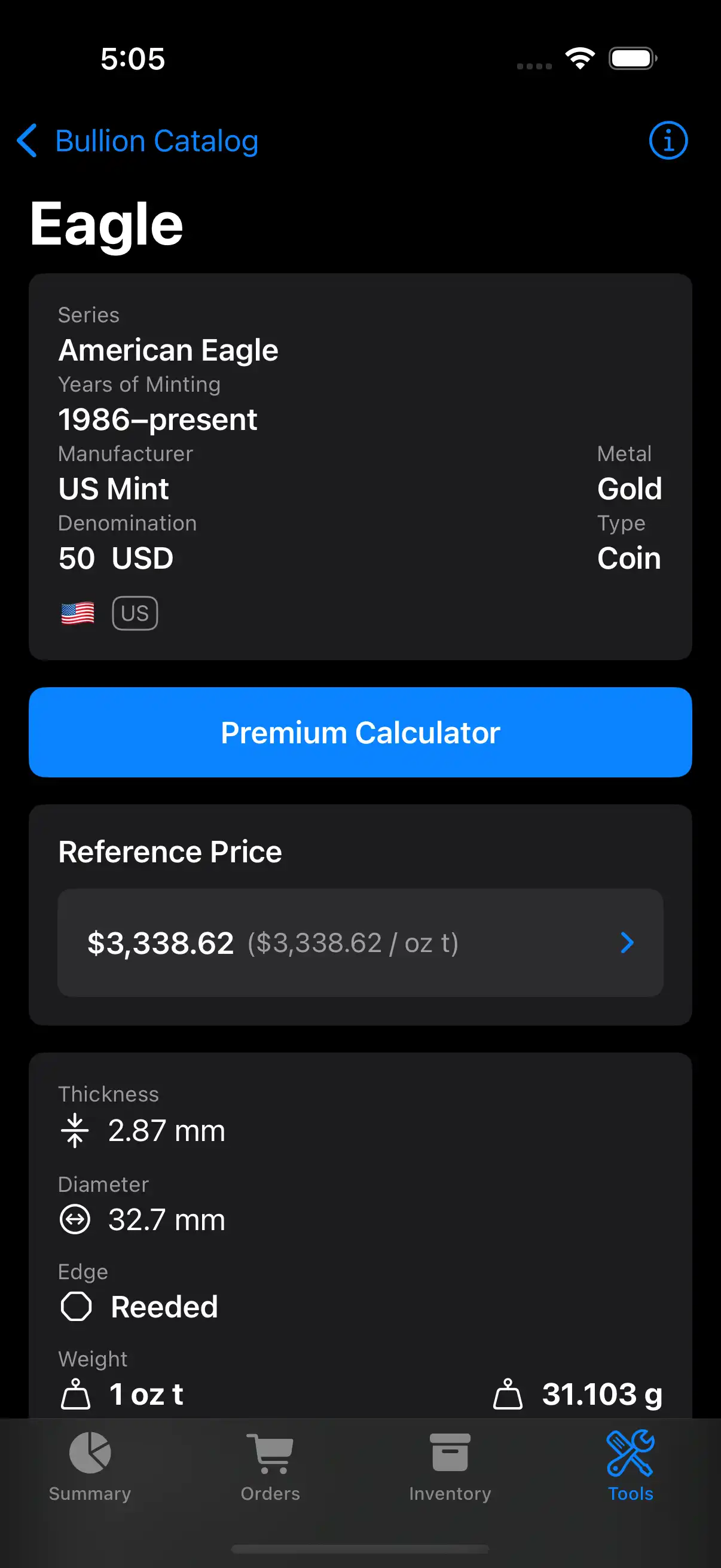Click the US flag emoji
This screenshot has height=1568, width=721.
tap(77, 613)
